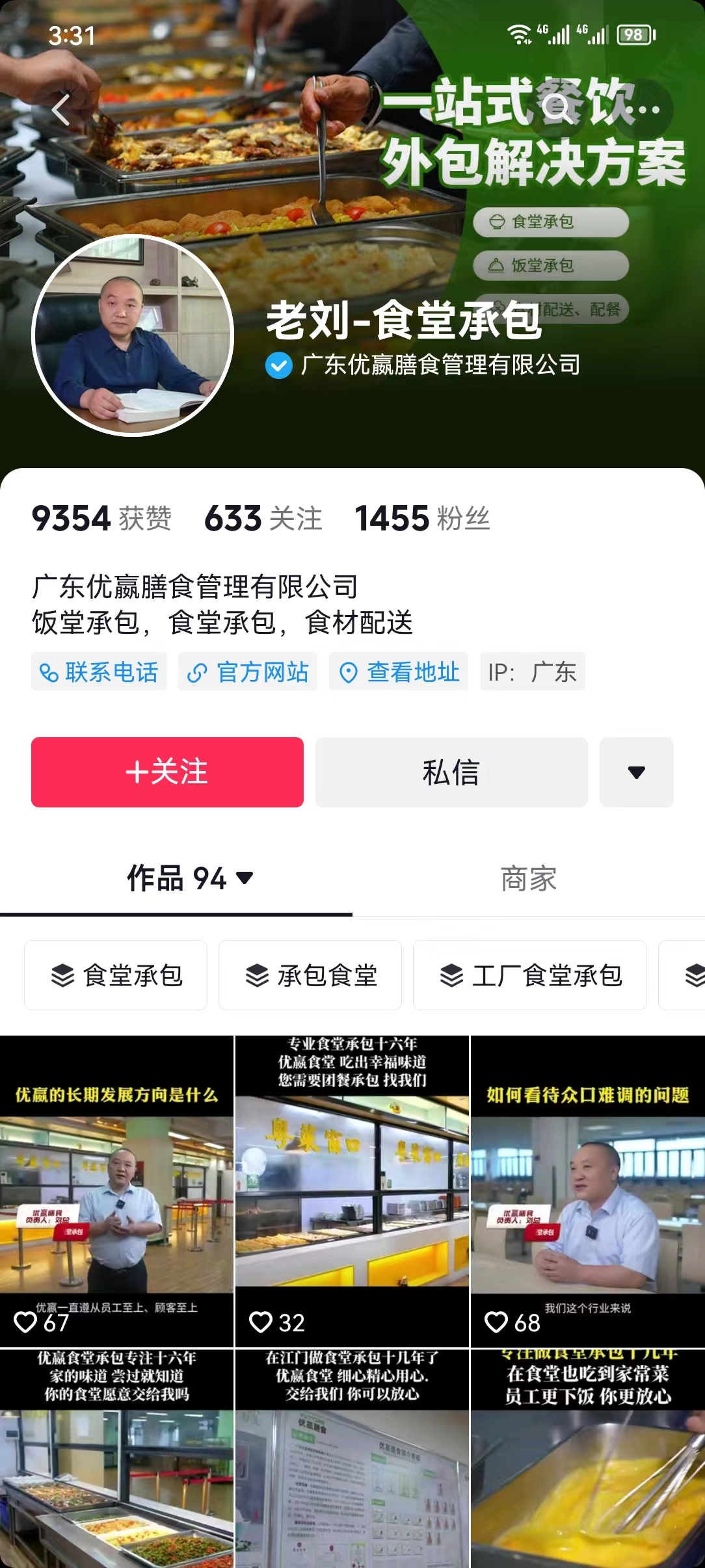Viewport: 705px width, 1568px height.
Task: Open the 作品 94 filter dropdown
Action: [x=245, y=878]
